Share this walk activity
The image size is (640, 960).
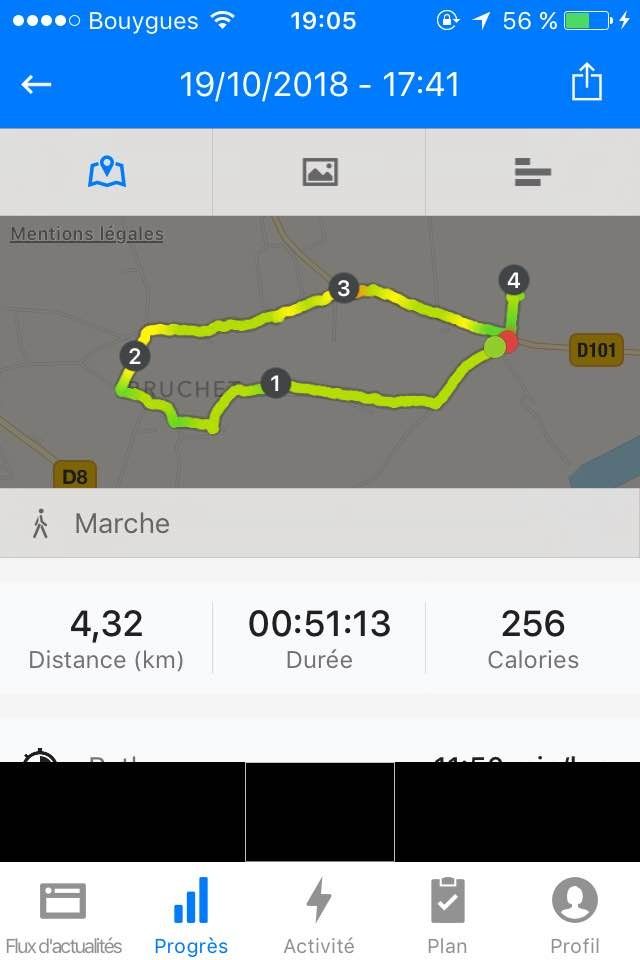[x=587, y=82]
